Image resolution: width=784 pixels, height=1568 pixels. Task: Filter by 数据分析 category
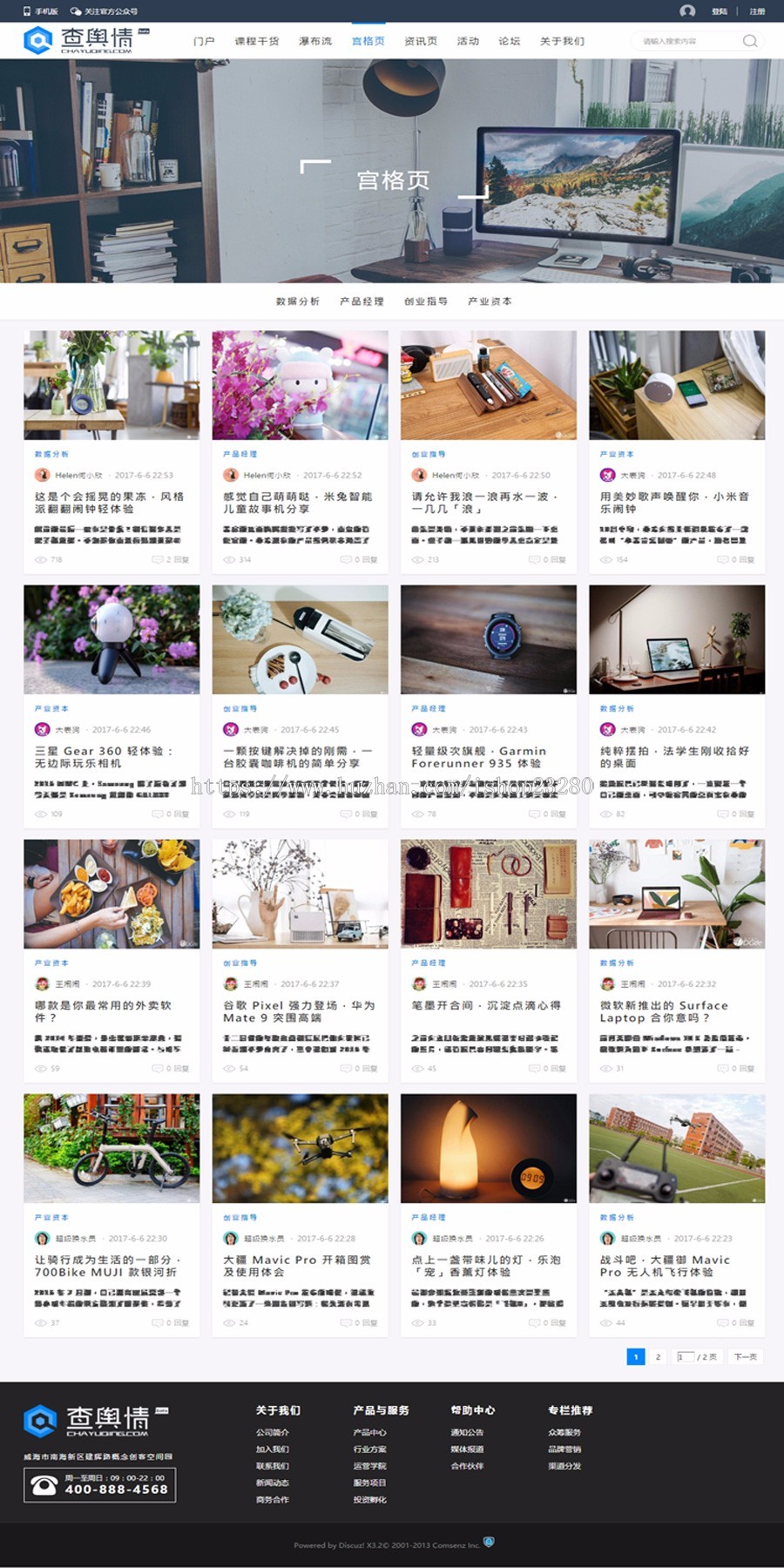point(298,301)
